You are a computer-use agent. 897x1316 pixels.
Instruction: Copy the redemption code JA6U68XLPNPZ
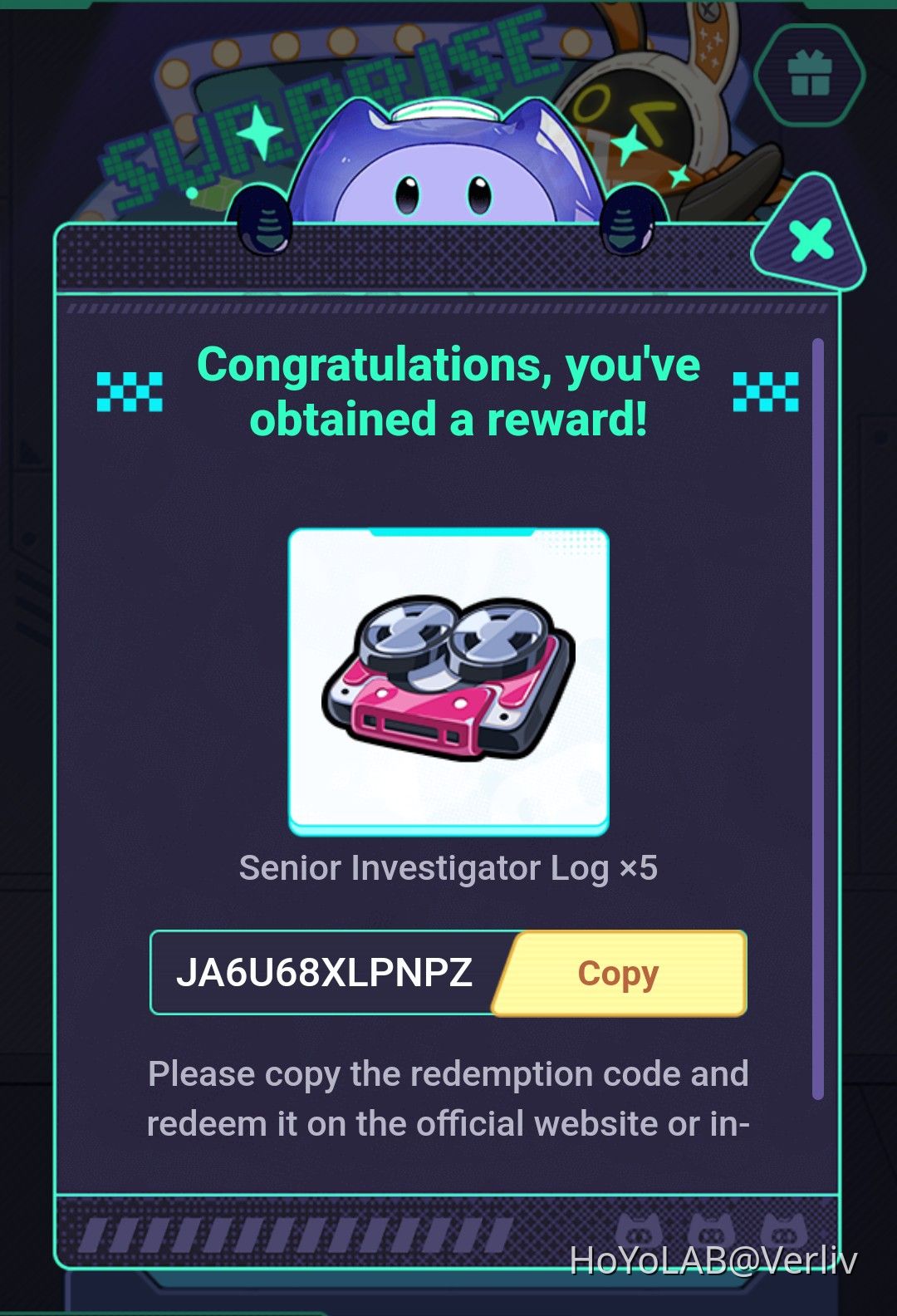[x=620, y=973]
